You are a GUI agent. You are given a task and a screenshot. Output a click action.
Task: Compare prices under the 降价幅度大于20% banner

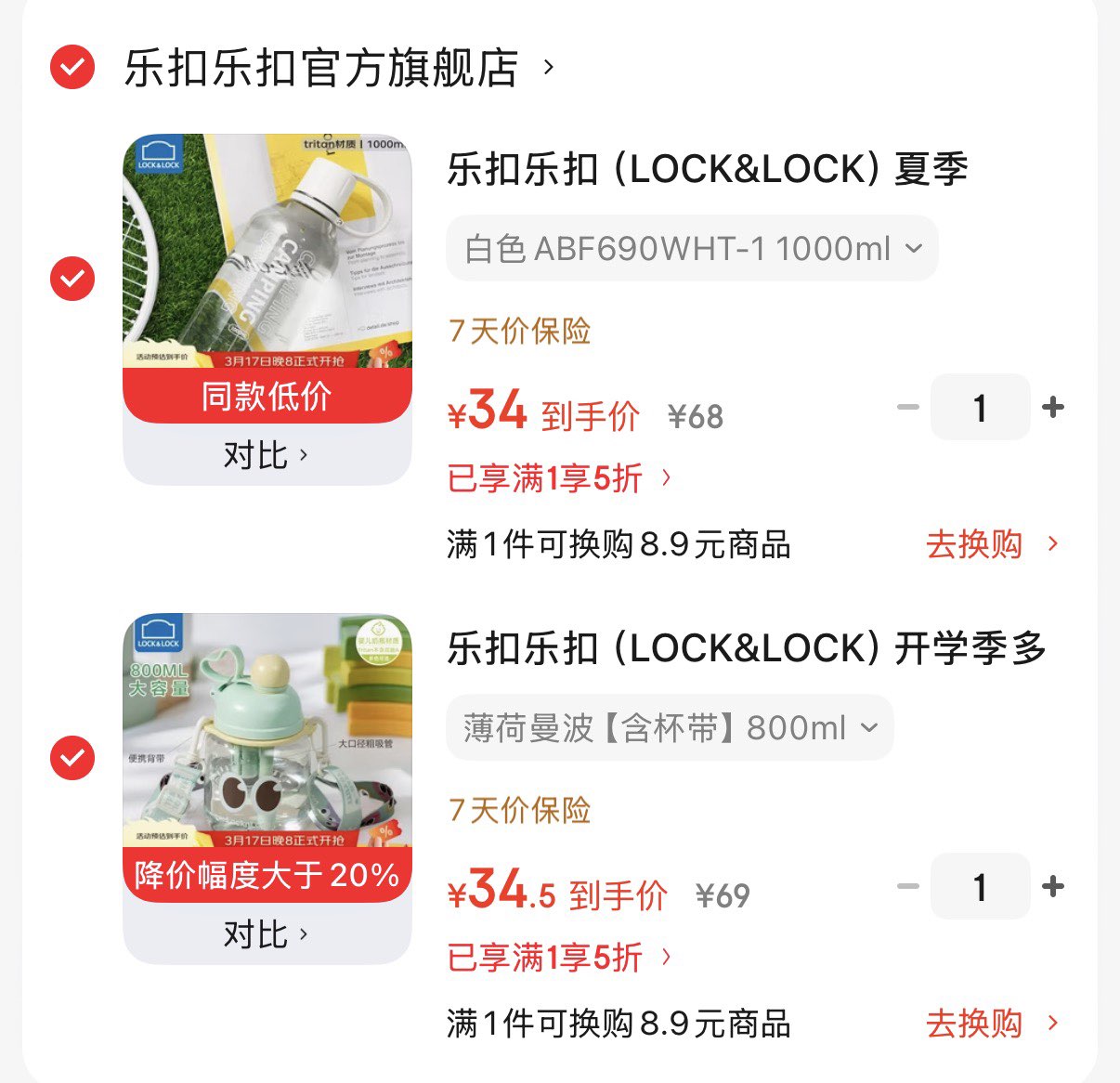click(x=266, y=934)
